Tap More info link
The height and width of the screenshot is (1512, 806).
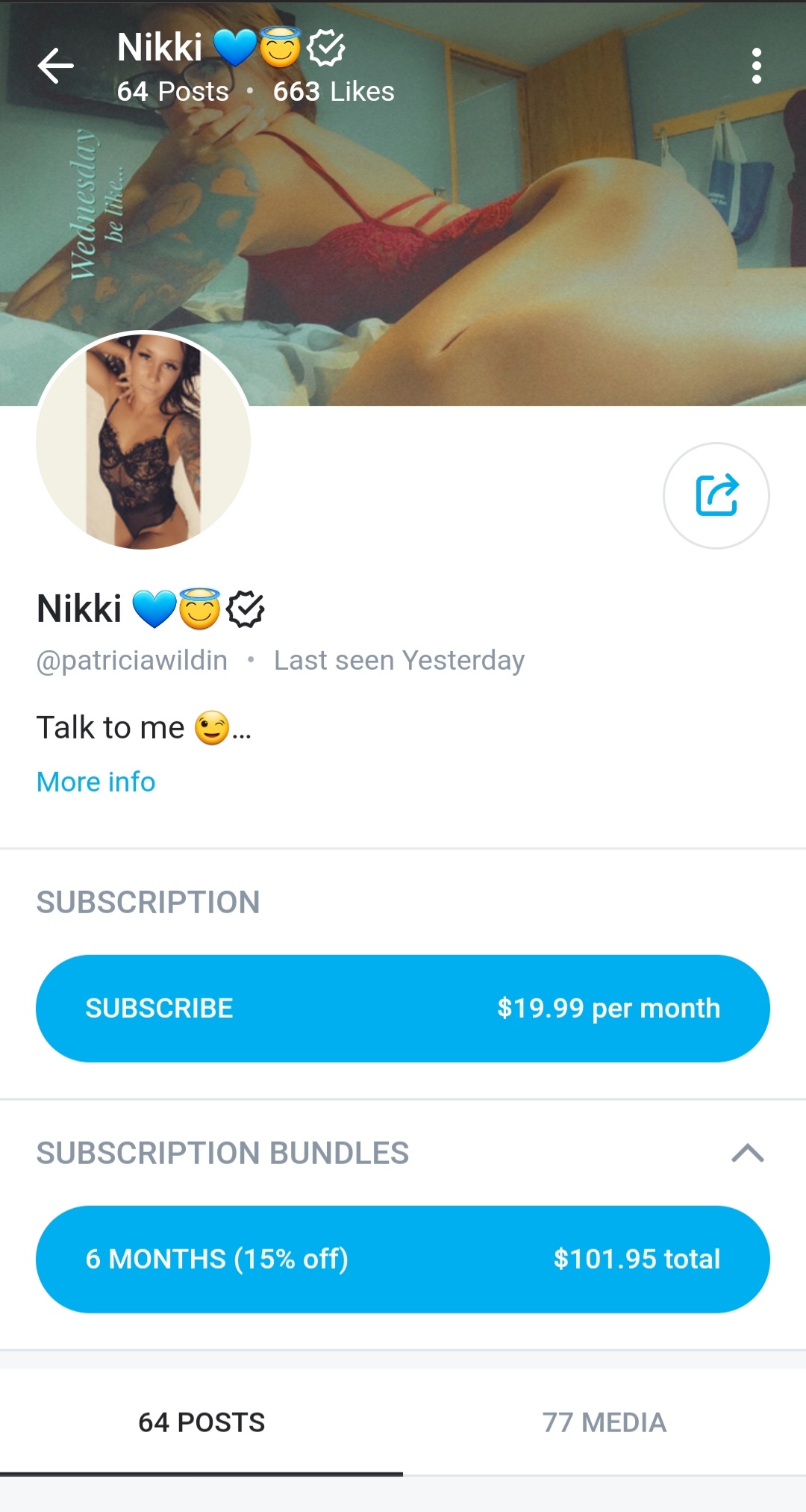[x=96, y=782]
